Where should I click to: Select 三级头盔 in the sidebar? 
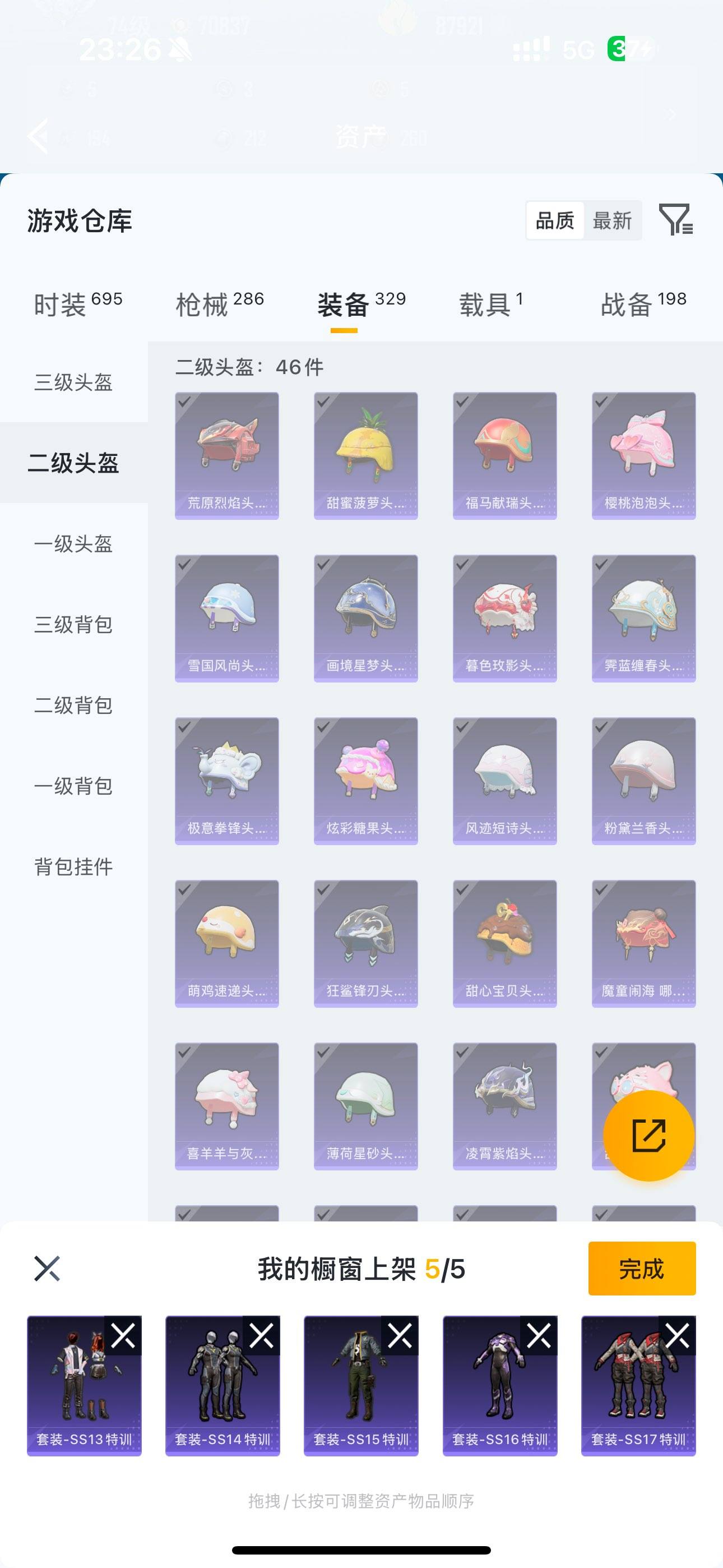[73, 384]
